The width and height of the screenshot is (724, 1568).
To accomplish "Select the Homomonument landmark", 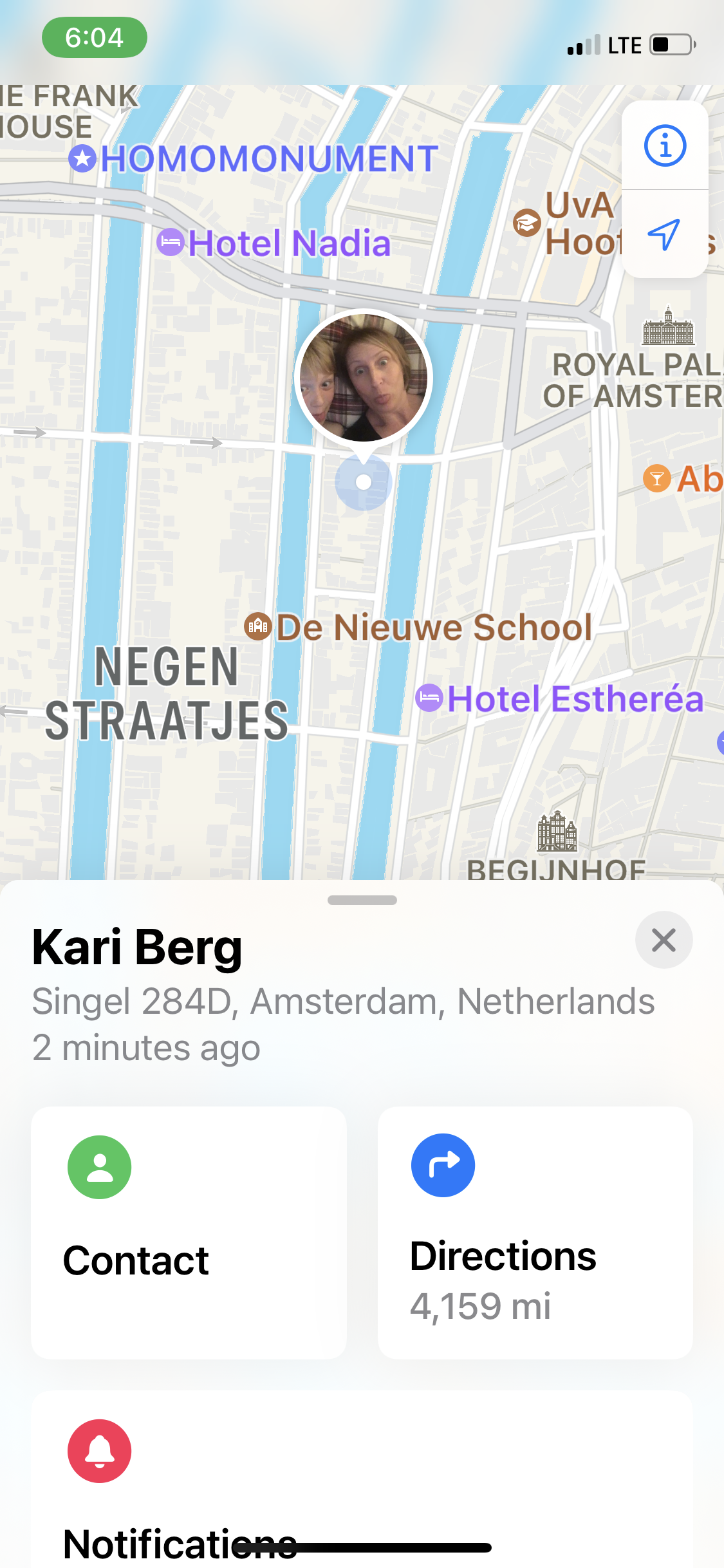I will pyautogui.click(x=254, y=158).
